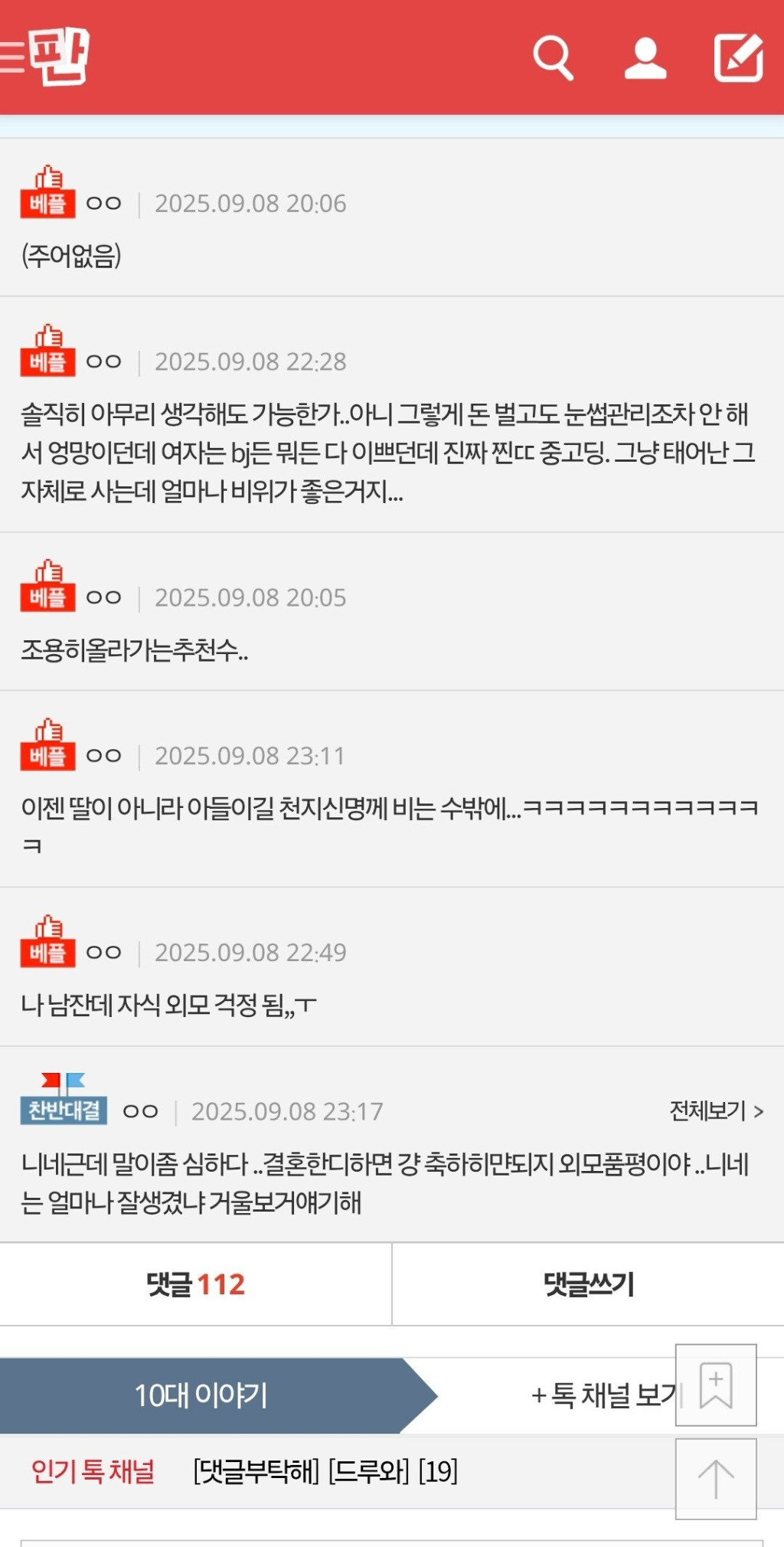Open the 댓글 112 comments list

coord(195,1284)
